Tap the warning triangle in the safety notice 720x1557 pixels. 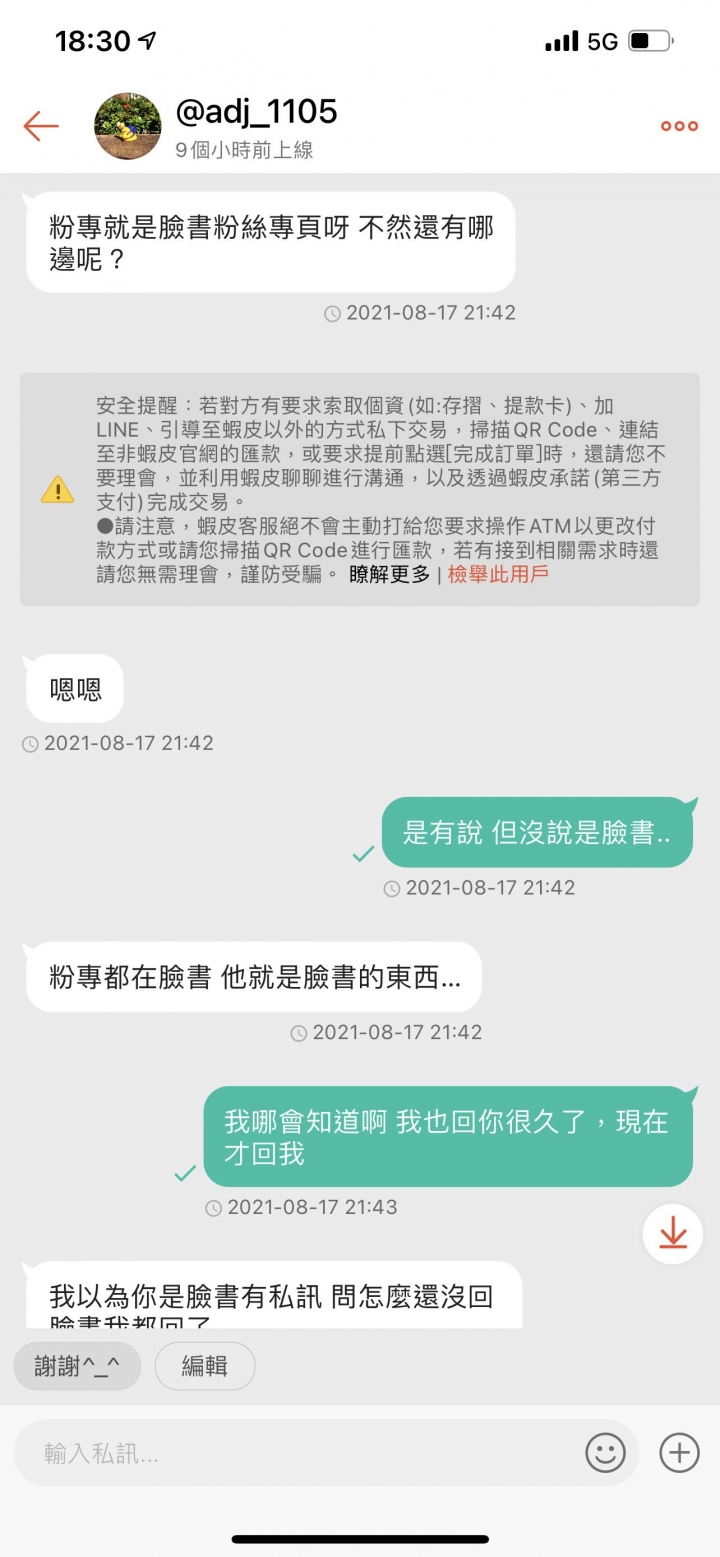tap(57, 491)
